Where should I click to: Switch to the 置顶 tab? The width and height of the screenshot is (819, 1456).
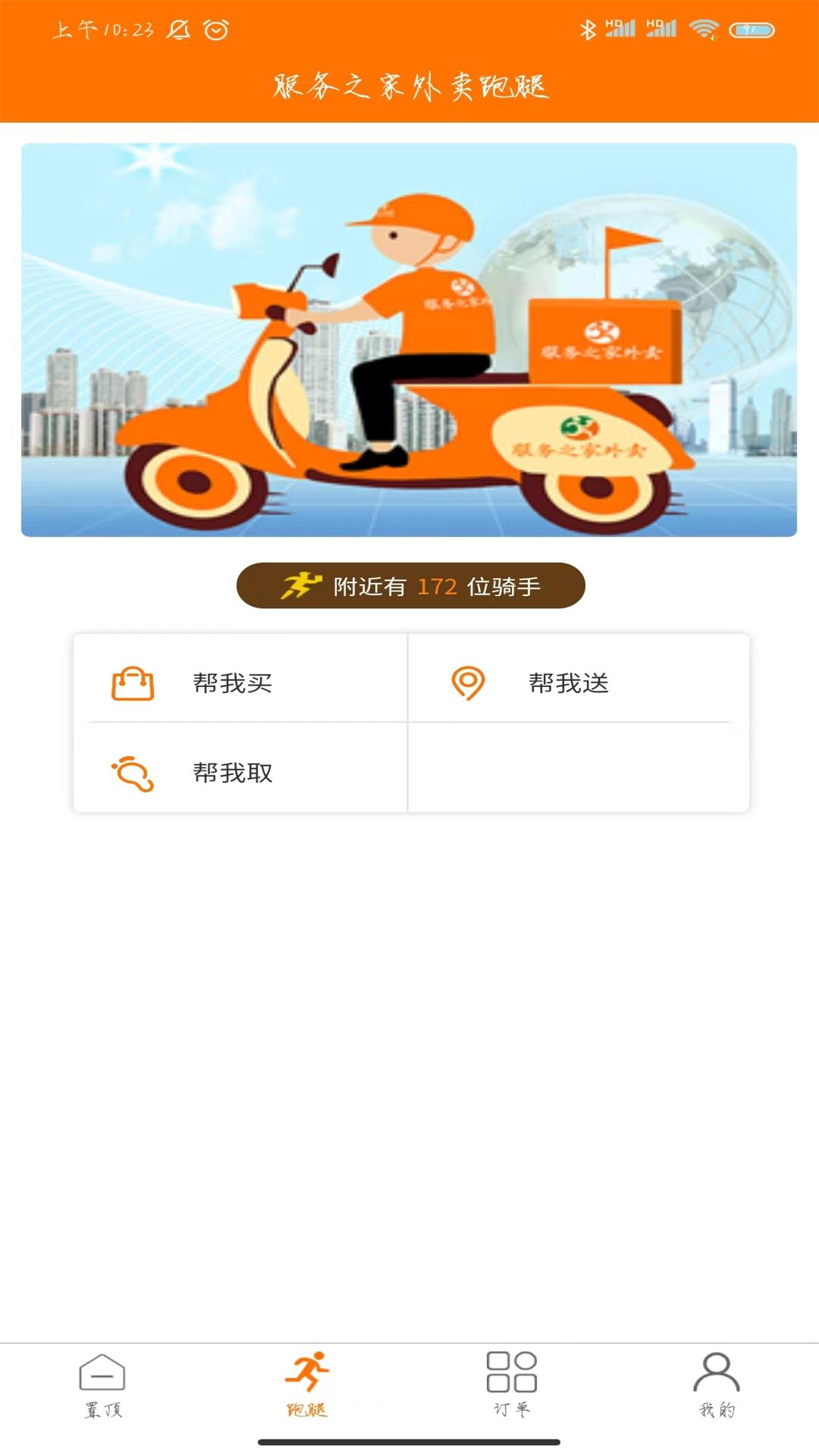102,1385
